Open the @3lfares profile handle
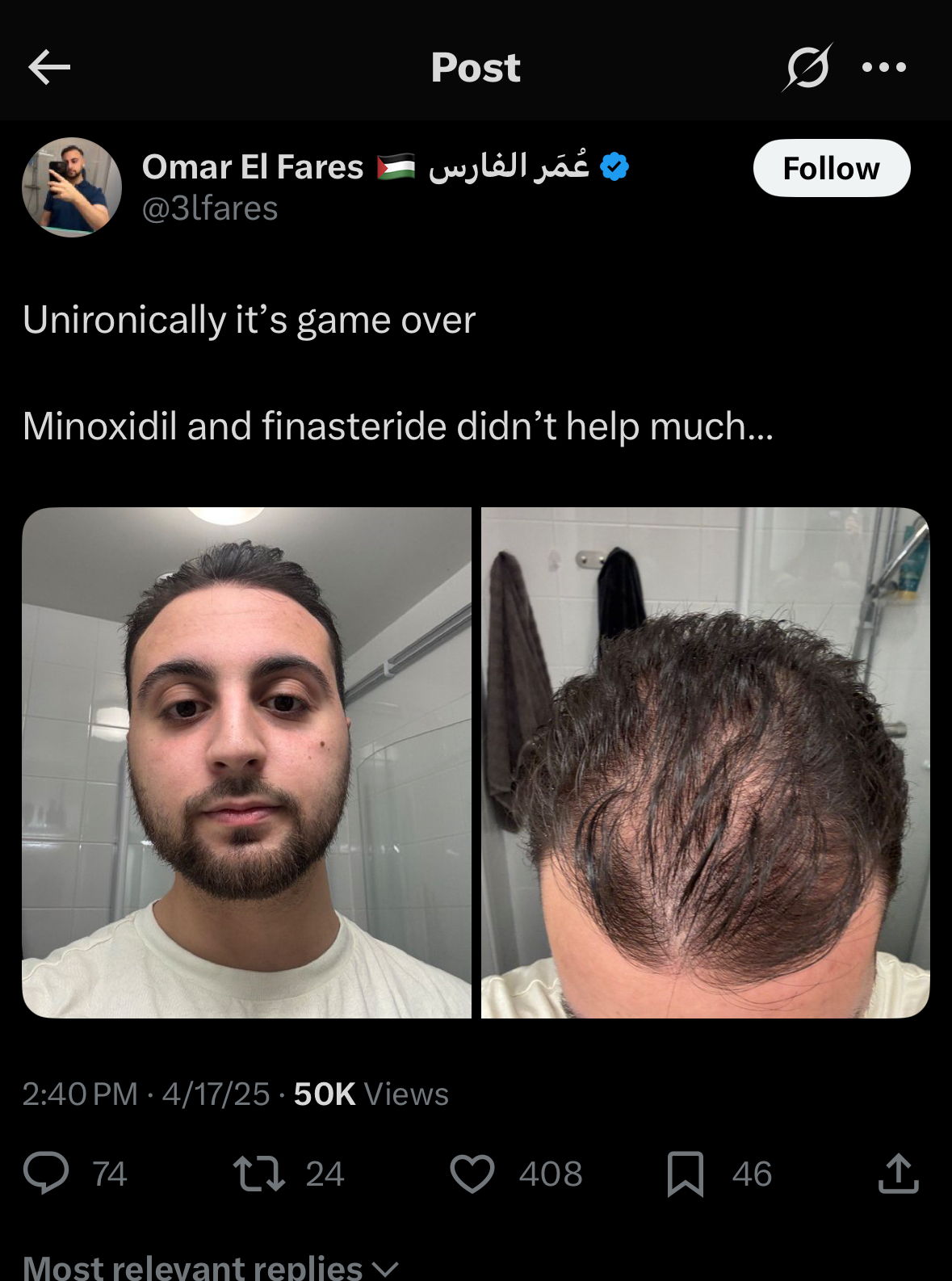The height and width of the screenshot is (1281, 952). 210,208
